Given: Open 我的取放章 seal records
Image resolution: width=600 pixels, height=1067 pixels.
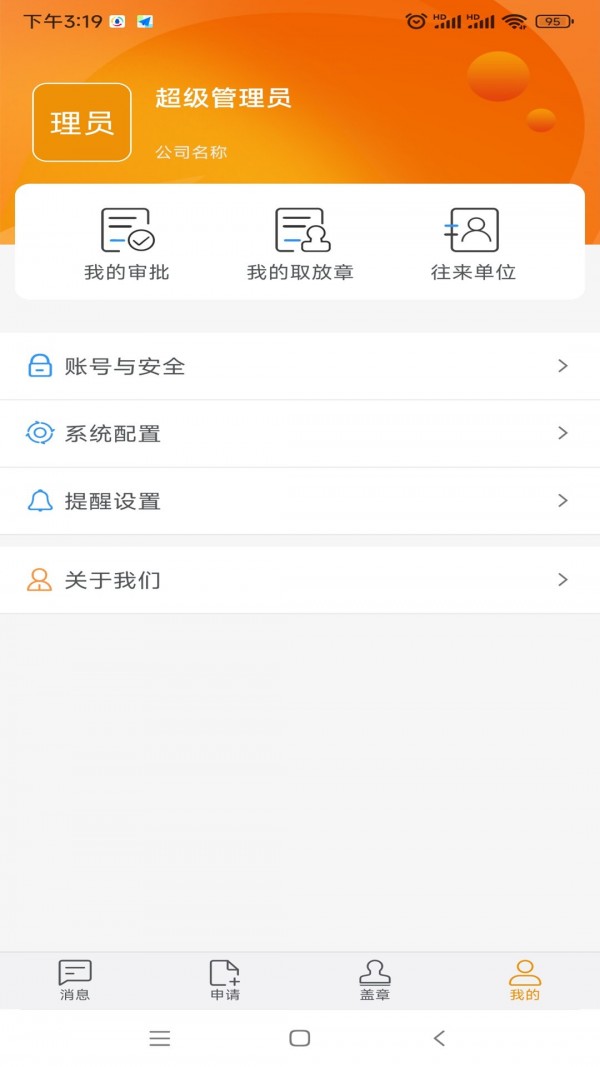Looking at the screenshot, I should coord(301,244).
